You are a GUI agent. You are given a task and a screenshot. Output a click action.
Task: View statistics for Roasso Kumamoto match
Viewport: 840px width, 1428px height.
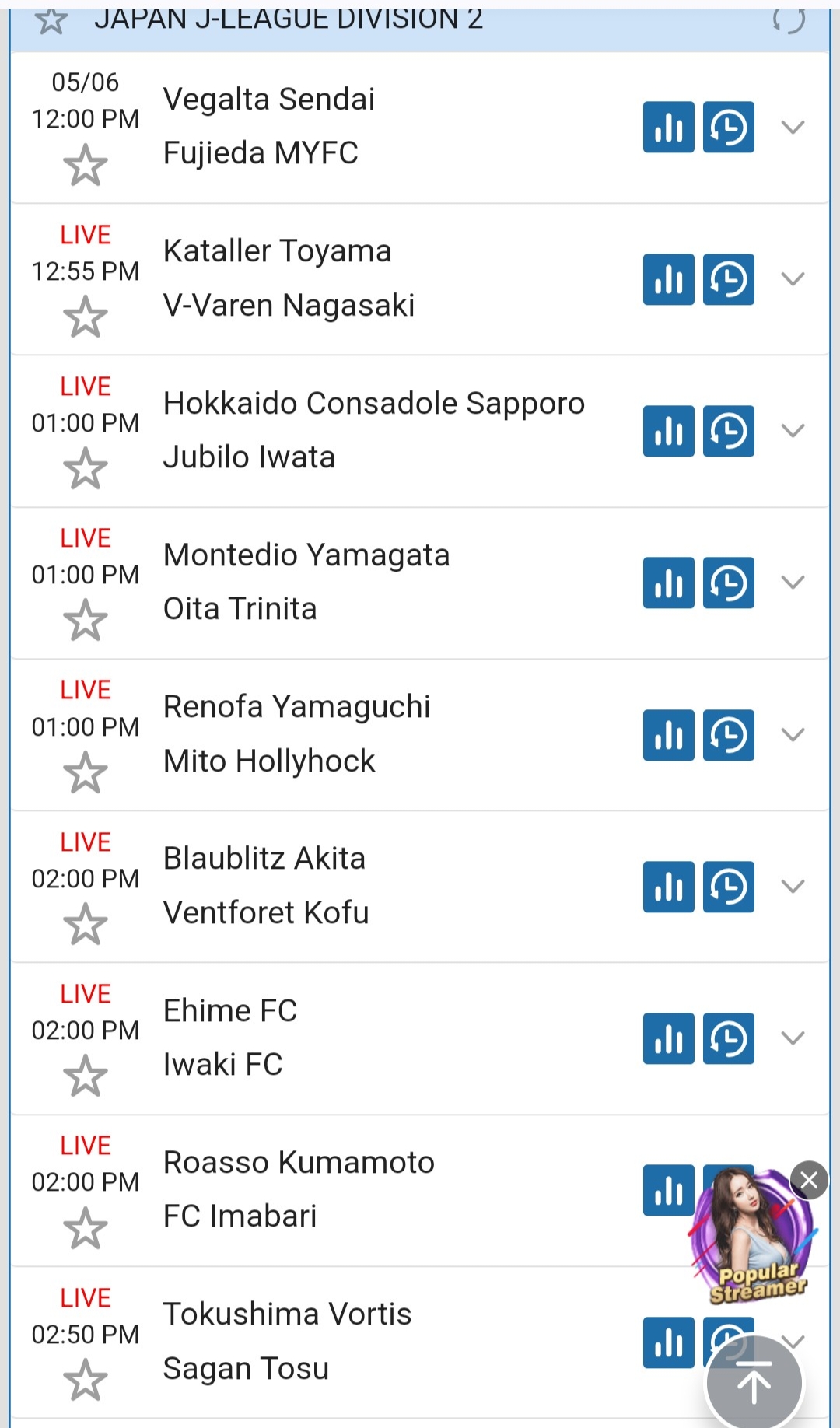pos(668,1190)
